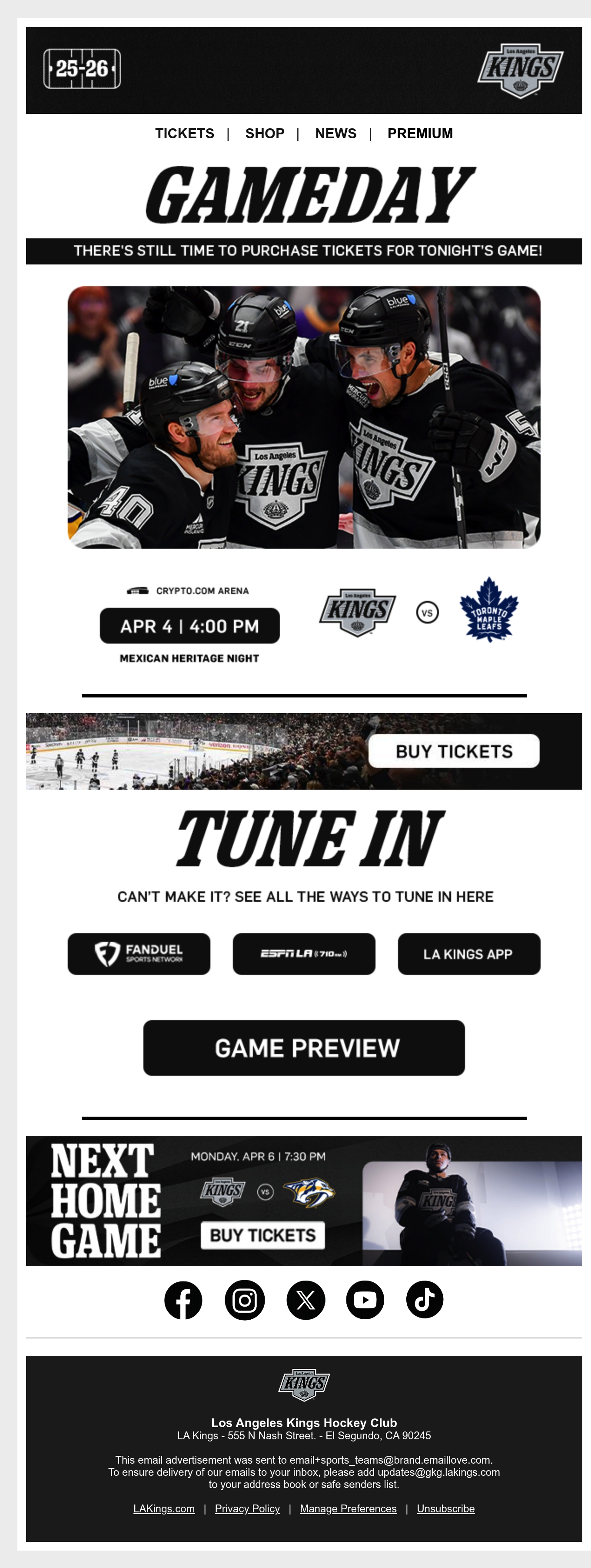Open the celebrating players game photo
The width and height of the screenshot is (591, 1568).
point(304,417)
